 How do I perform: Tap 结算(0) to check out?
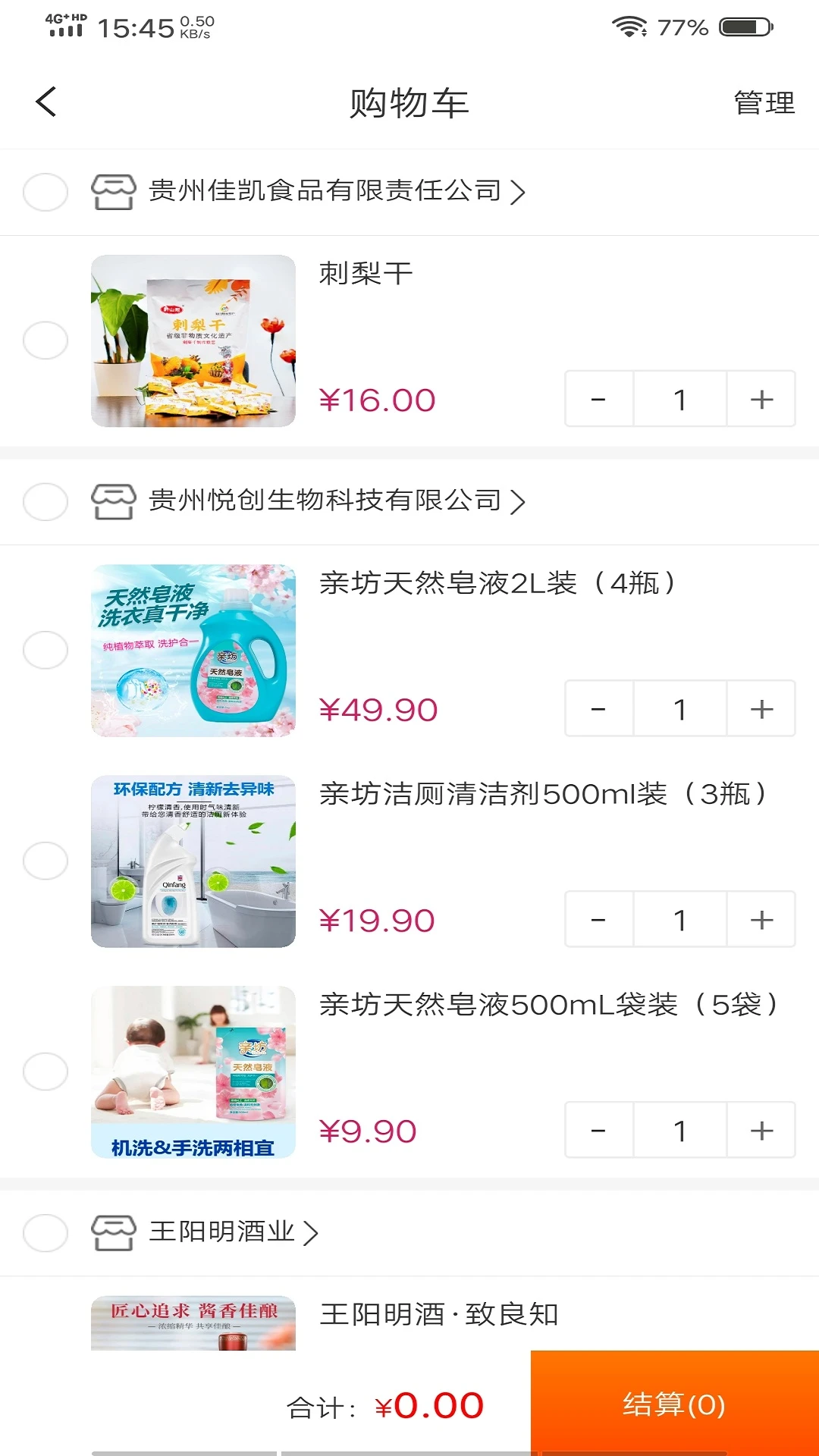click(674, 1404)
